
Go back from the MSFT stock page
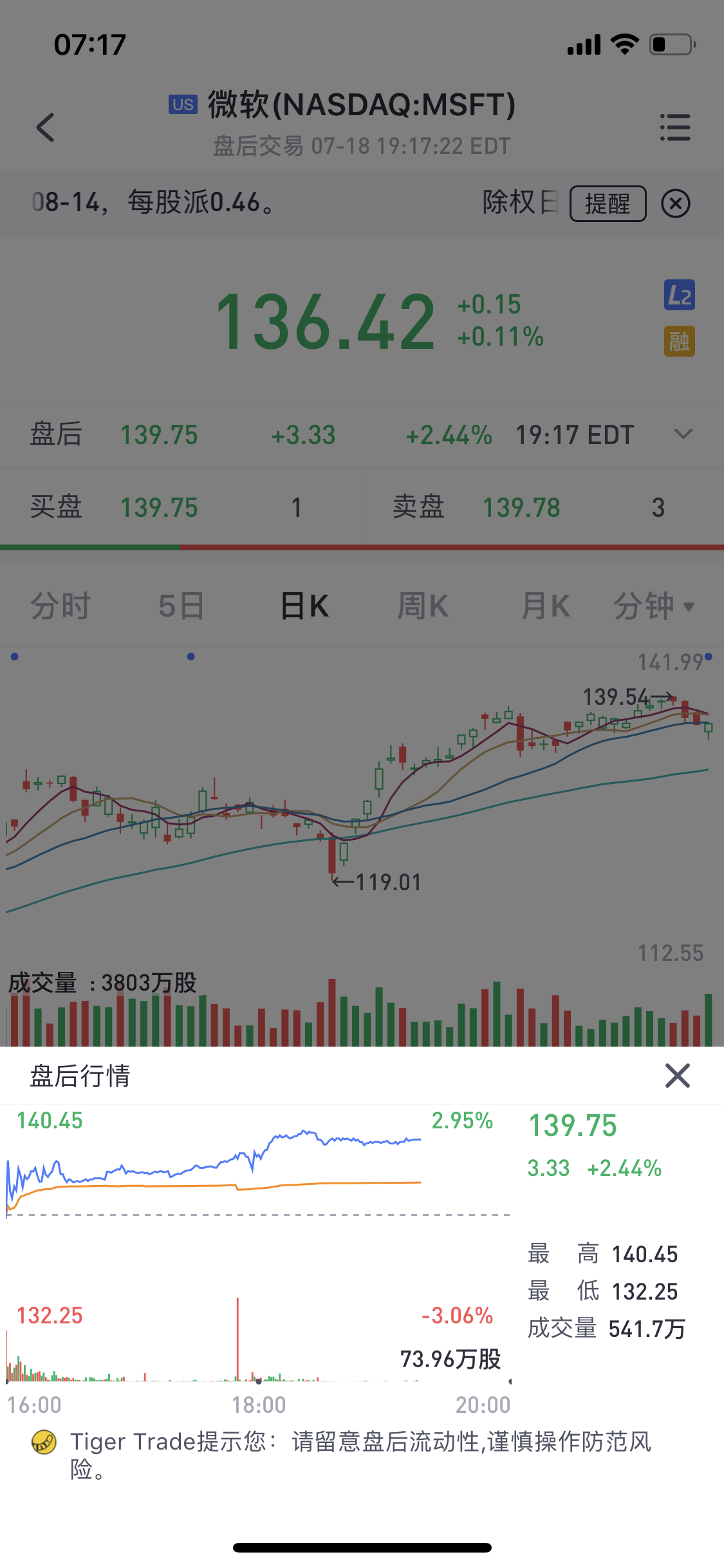pos(45,127)
